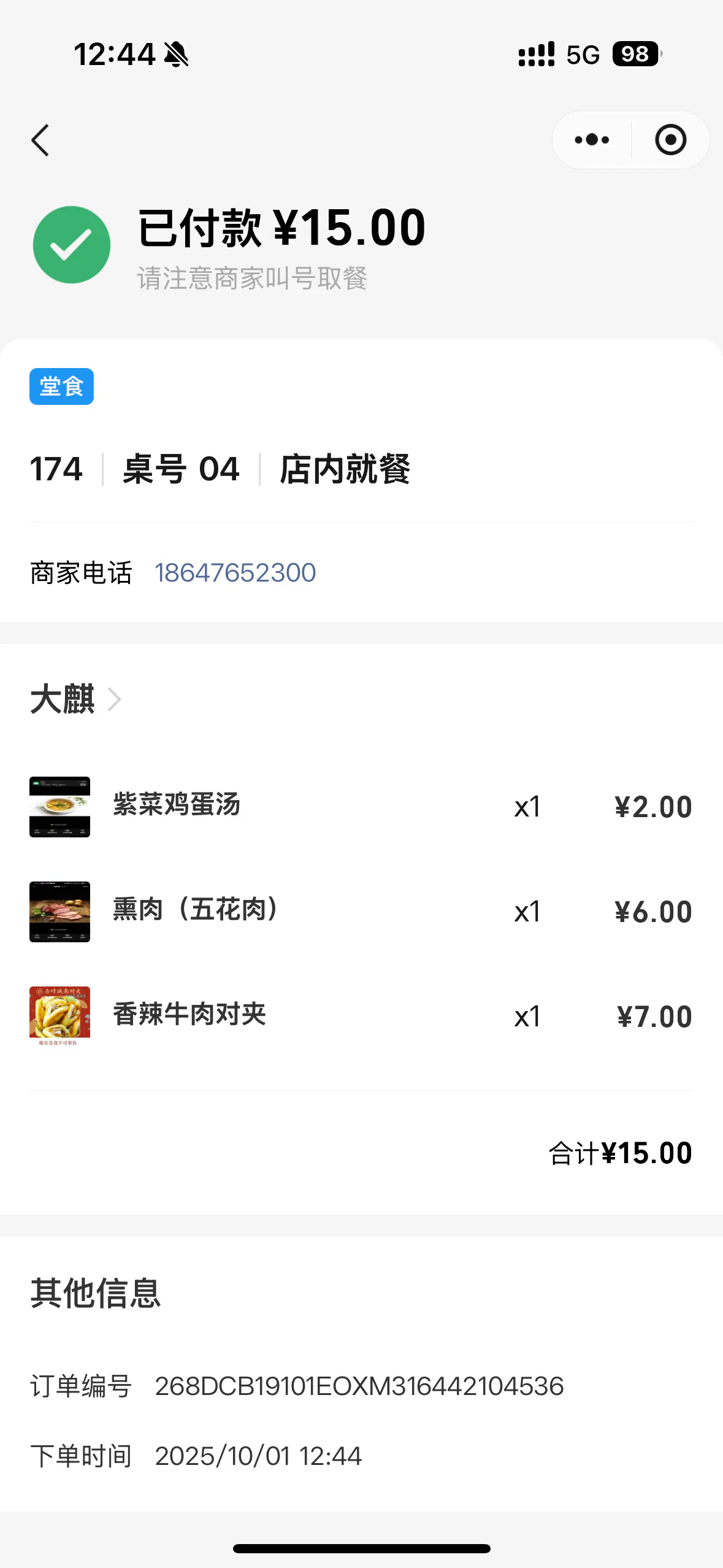
Task: Tap the back arrow to return
Action: tap(40, 140)
